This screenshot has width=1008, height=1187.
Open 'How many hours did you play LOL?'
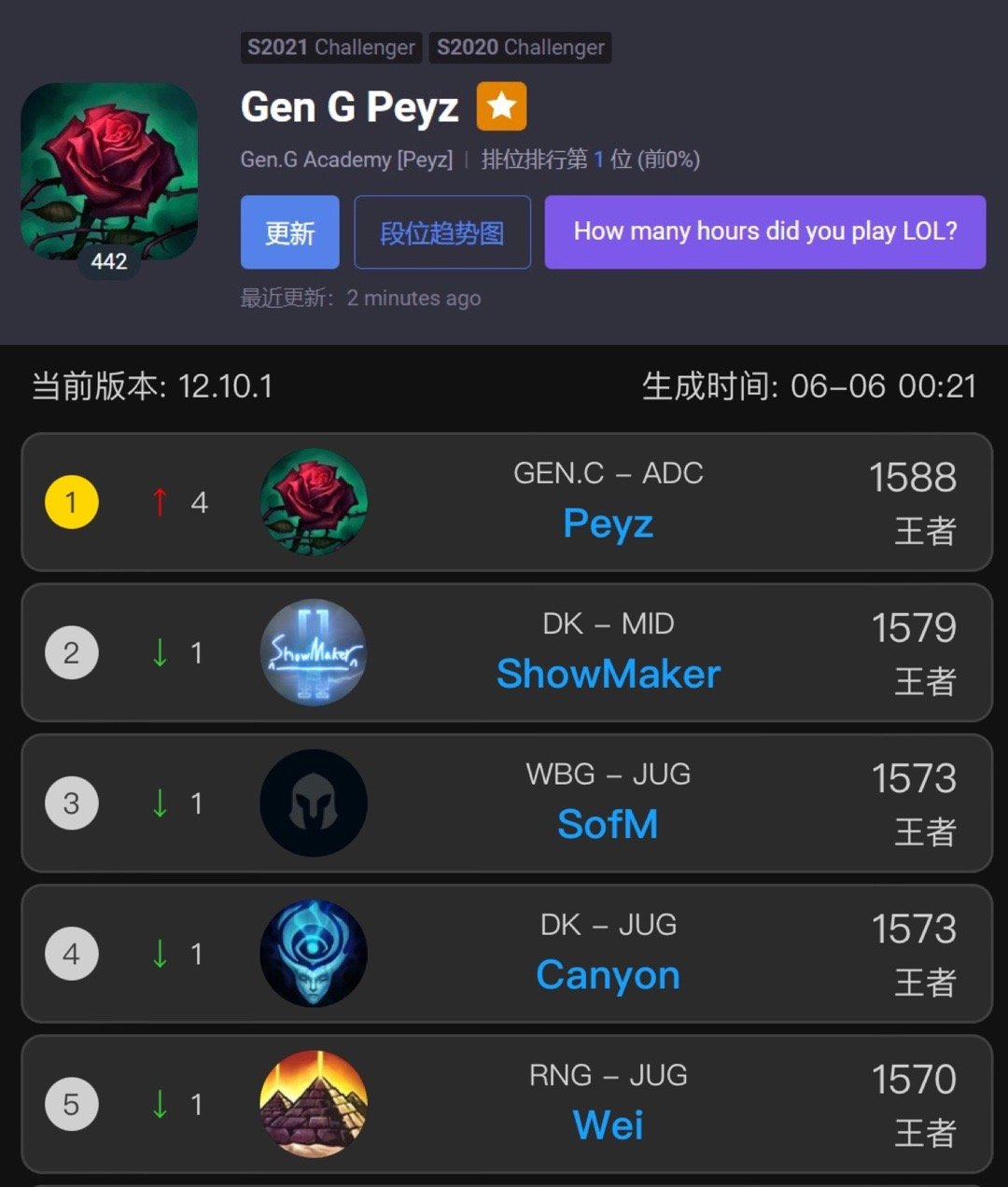[x=764, y=231]
